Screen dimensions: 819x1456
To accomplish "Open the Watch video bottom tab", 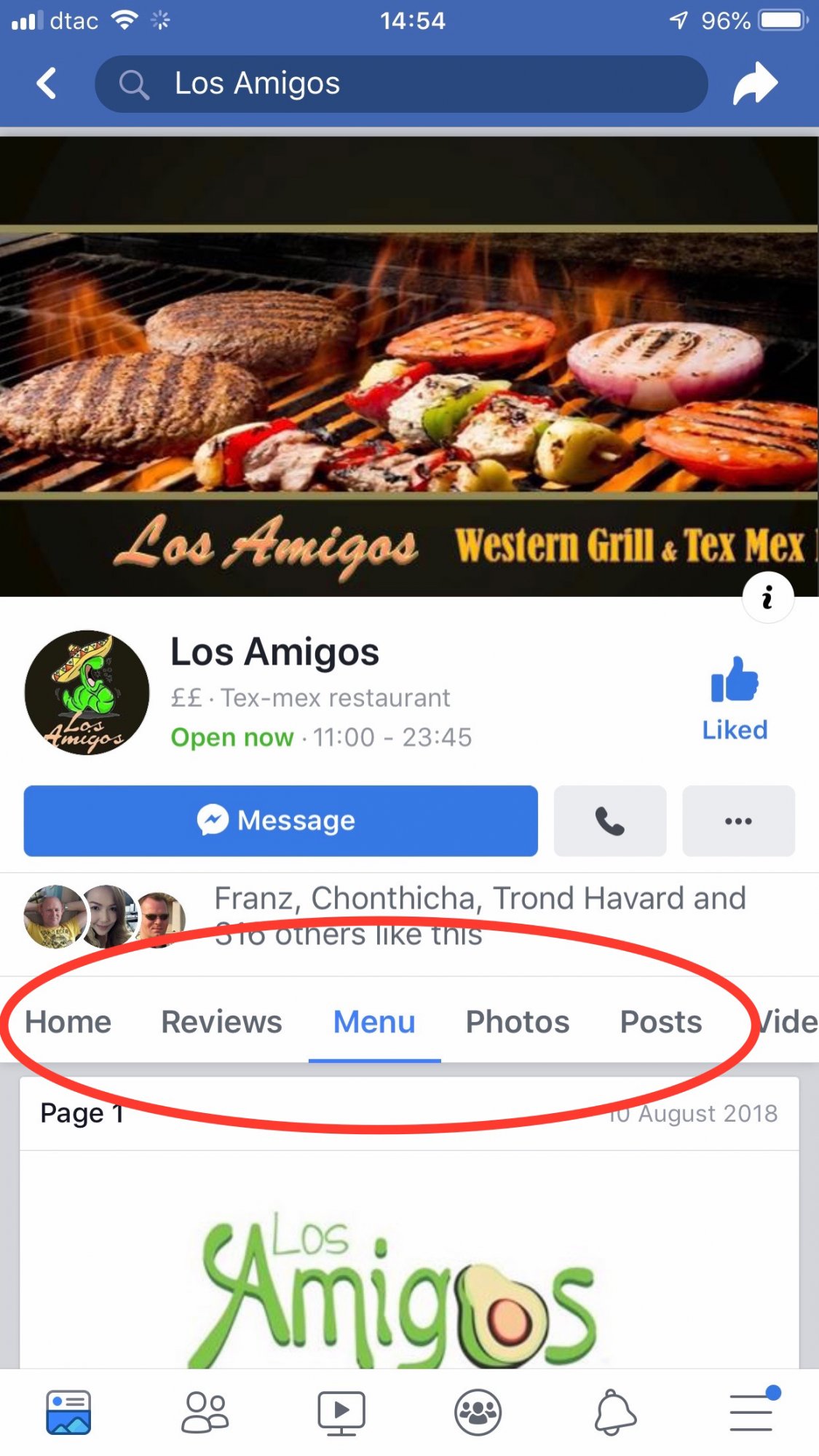I will click(341, 1412).
